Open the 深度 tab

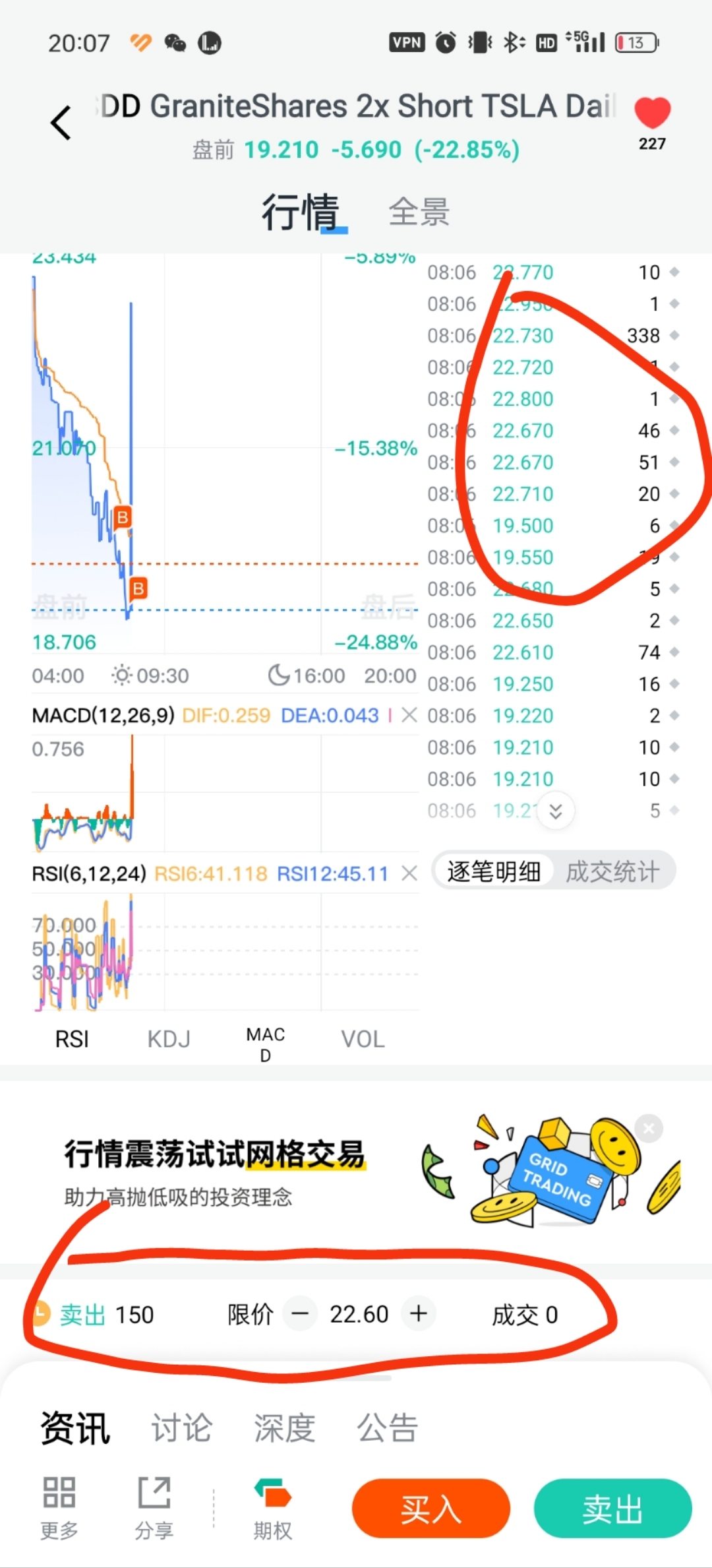pos(285,1427)
